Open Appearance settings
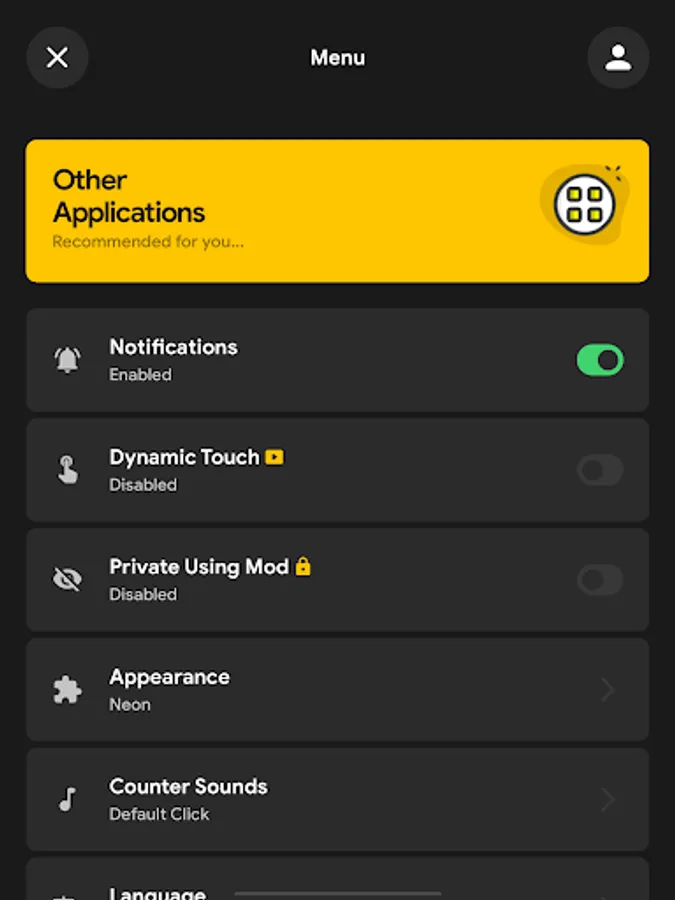This screenshot has height=900, width=675. 337,690
